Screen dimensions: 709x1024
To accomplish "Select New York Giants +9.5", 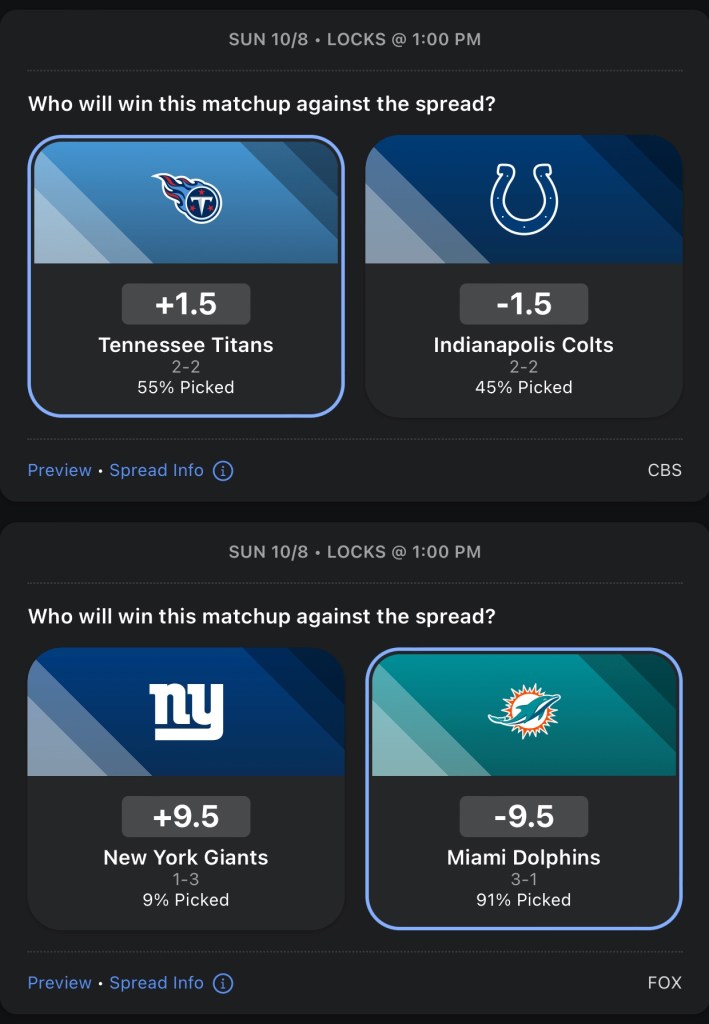I will point(186,789).
